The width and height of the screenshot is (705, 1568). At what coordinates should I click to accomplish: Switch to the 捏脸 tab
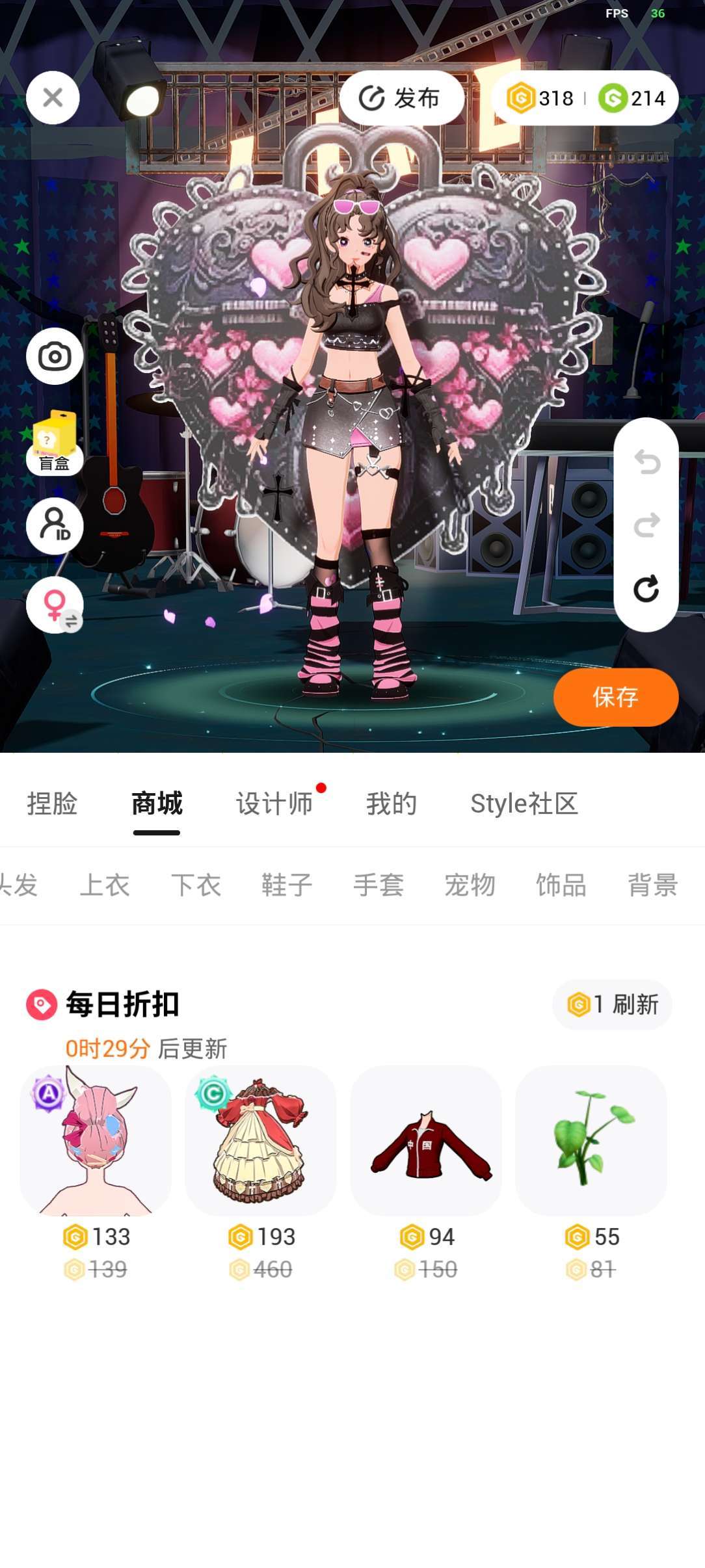point(52,804)
